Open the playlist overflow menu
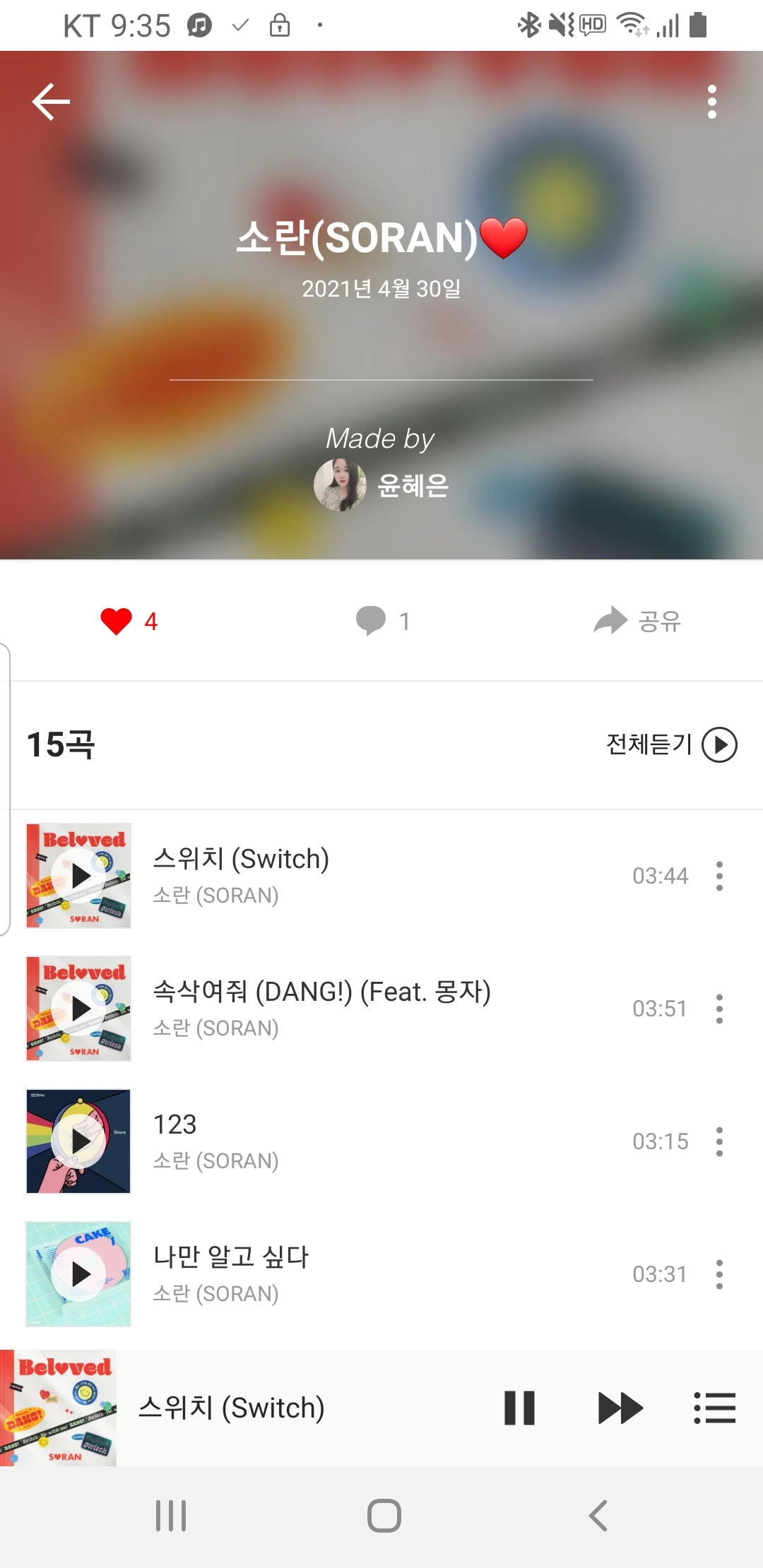Screen dimensions: 763x1568 pyautogui.click(x=711, y=102)
